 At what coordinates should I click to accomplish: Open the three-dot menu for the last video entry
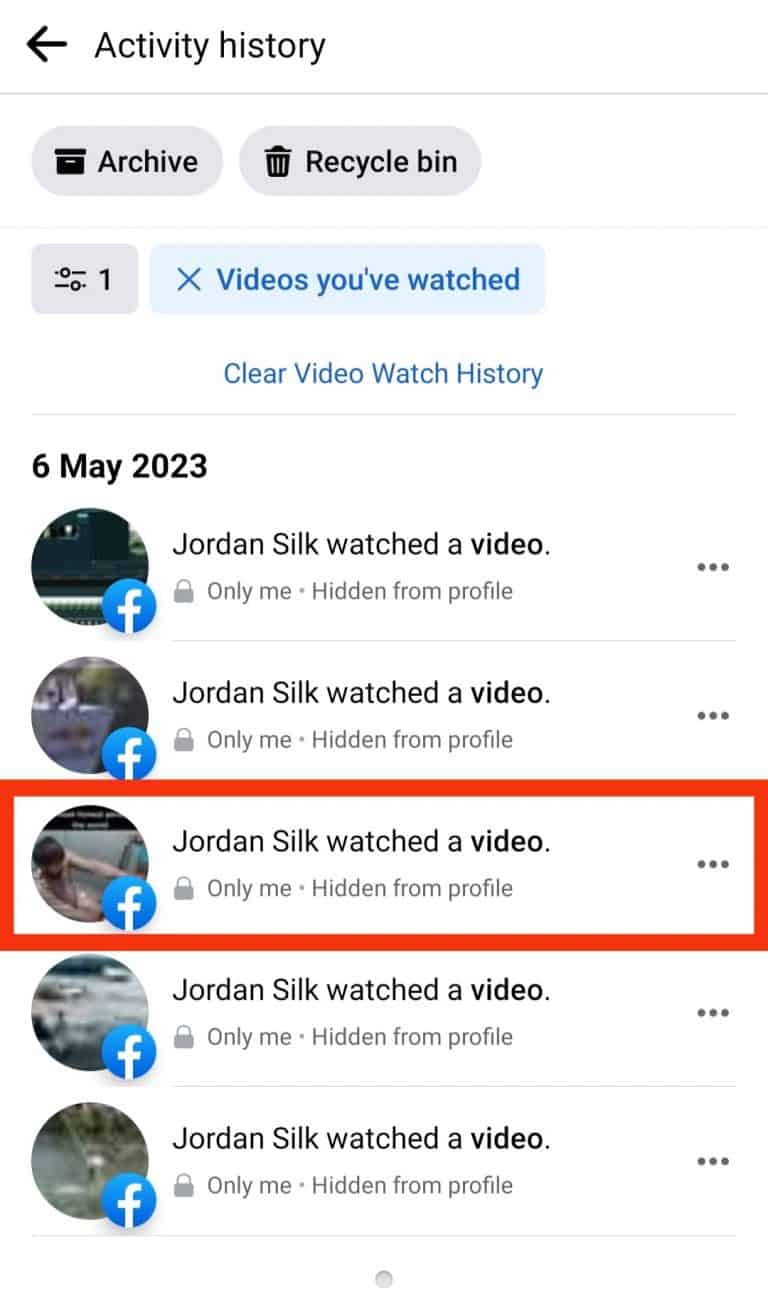pos(713,1161)
